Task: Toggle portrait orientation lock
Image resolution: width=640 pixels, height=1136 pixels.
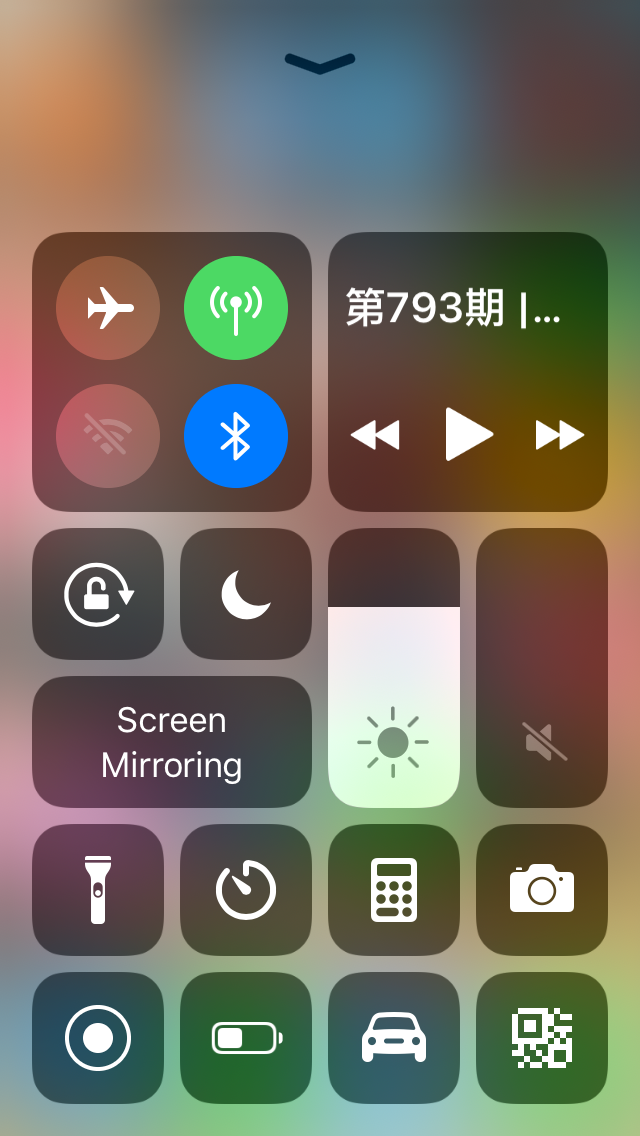Action: [x=98, y=594]
